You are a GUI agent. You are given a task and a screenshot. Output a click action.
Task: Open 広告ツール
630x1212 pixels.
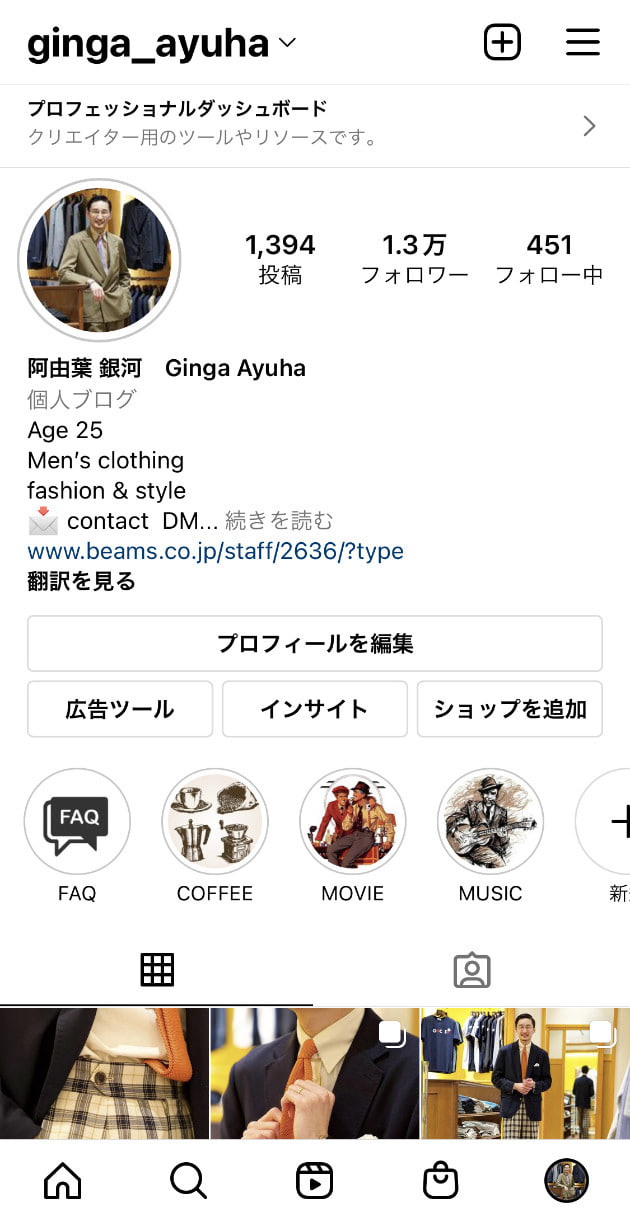click(x=120, y=709)
